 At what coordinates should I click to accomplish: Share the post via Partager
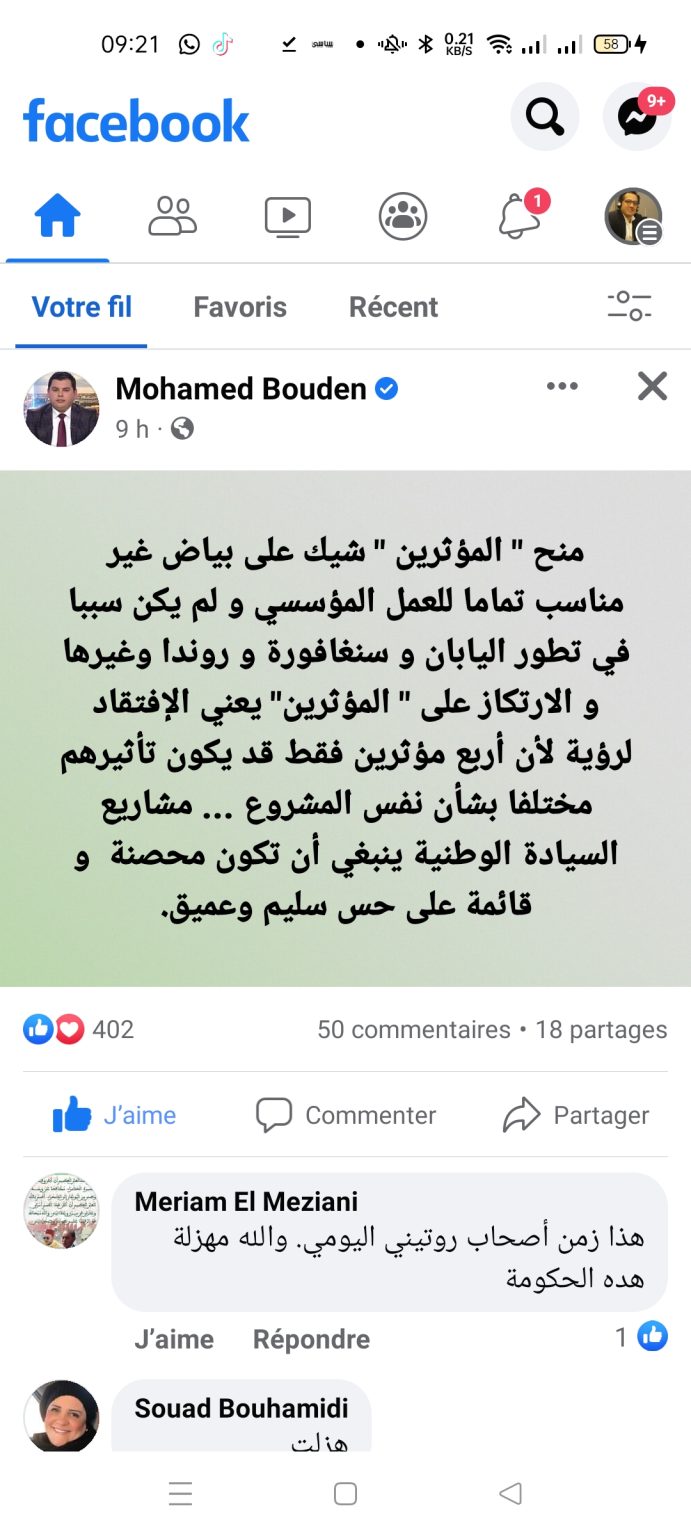click(576, 1115)
